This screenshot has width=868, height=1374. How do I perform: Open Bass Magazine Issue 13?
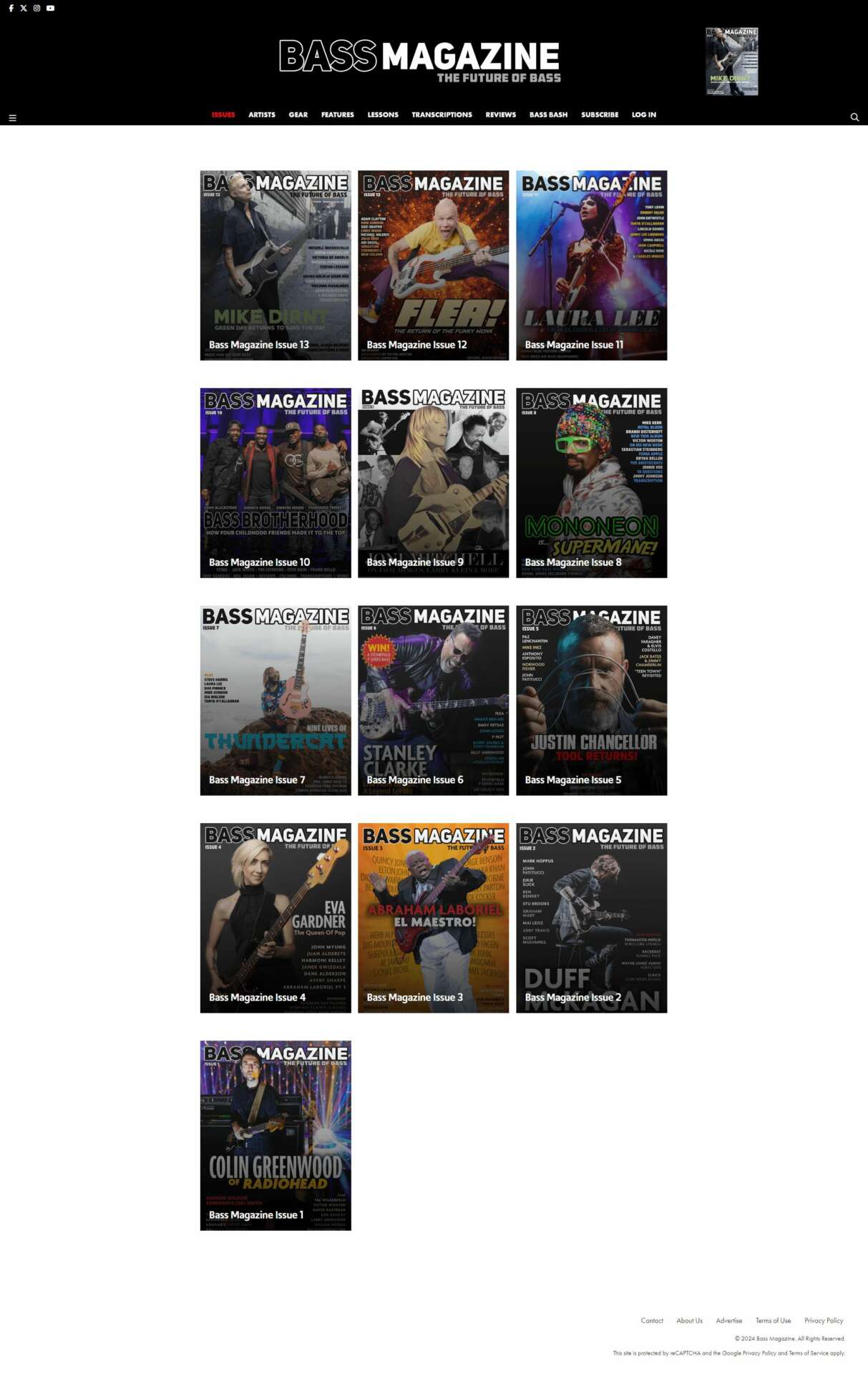275,265
